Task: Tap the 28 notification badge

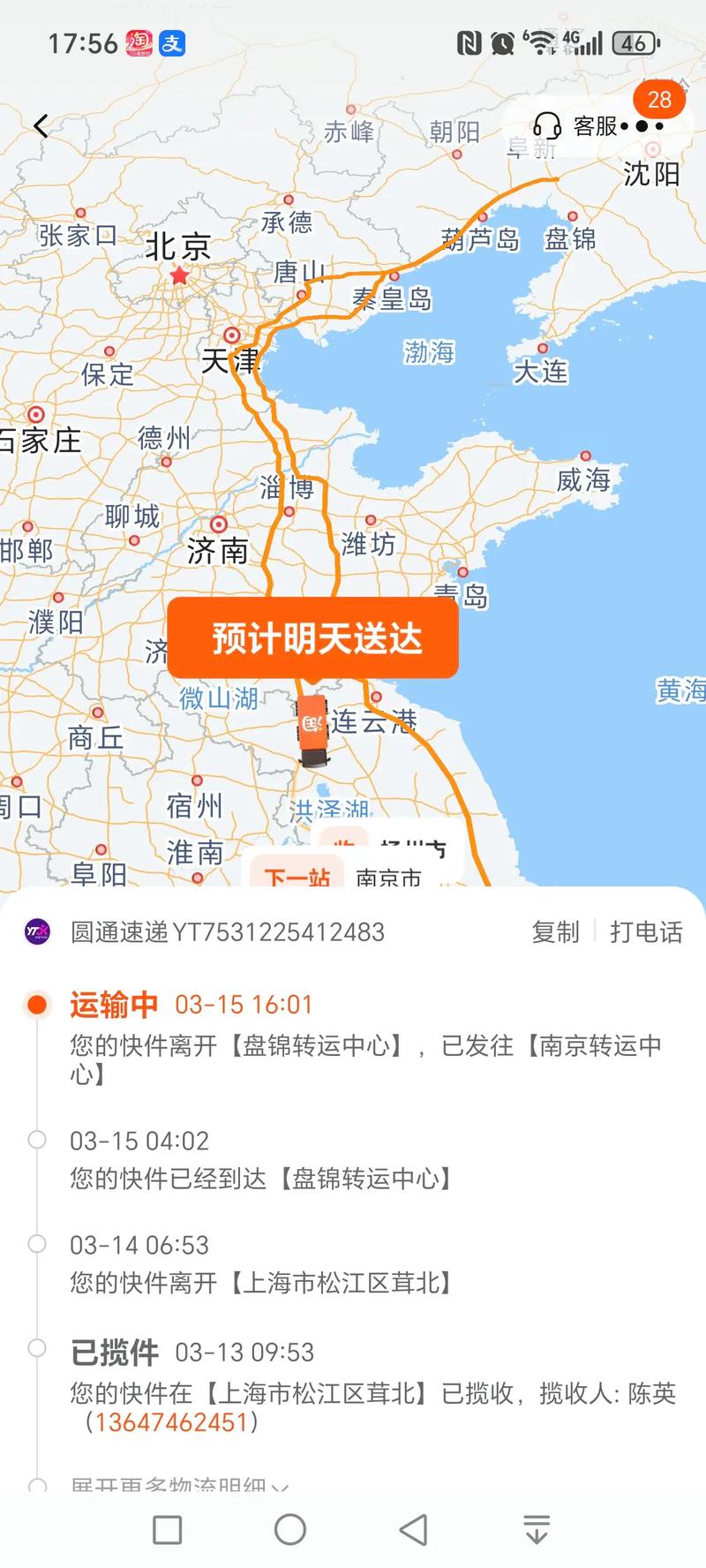Action: tap(657, 101)
